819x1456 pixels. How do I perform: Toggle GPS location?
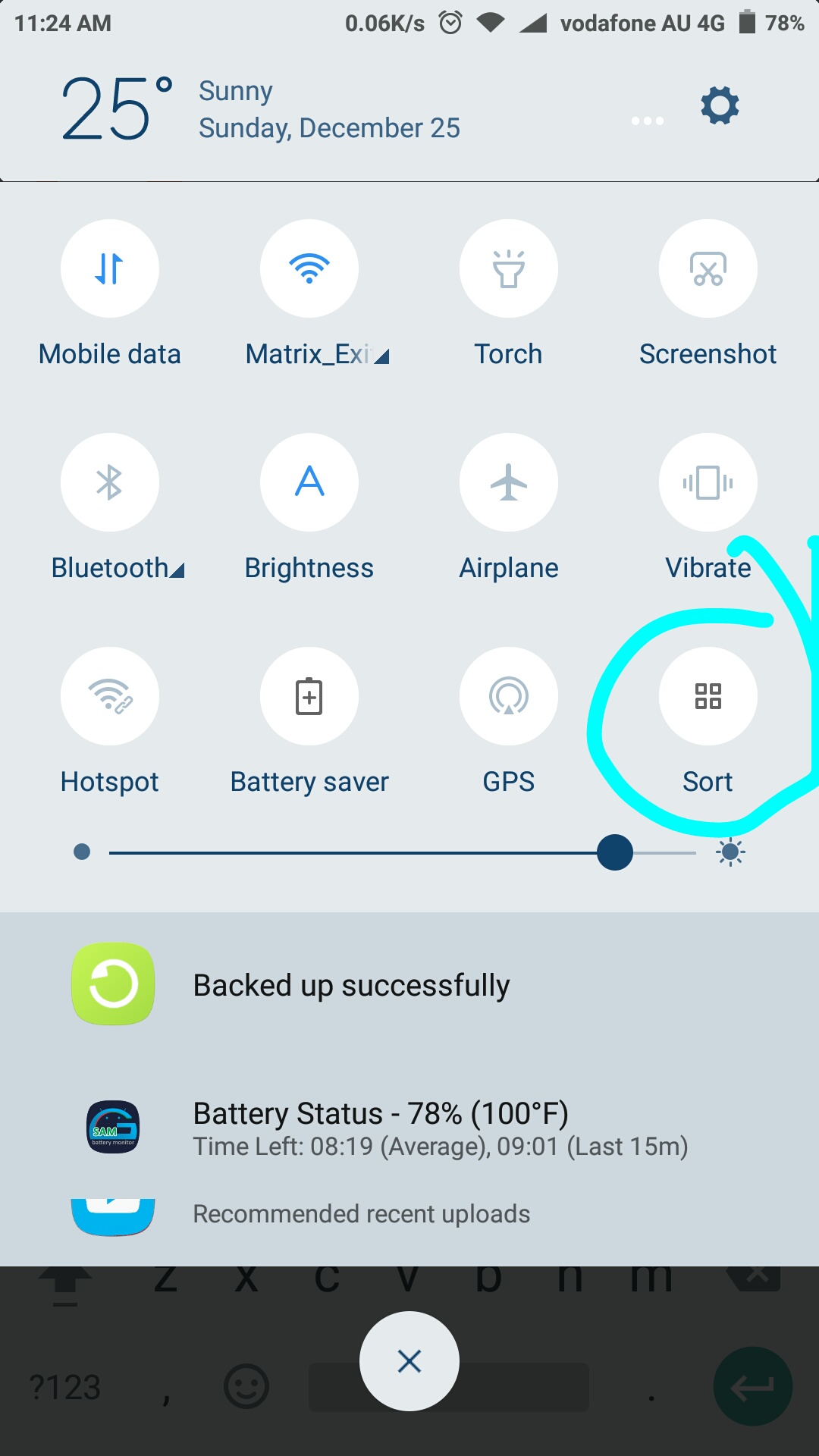(508, 697)
